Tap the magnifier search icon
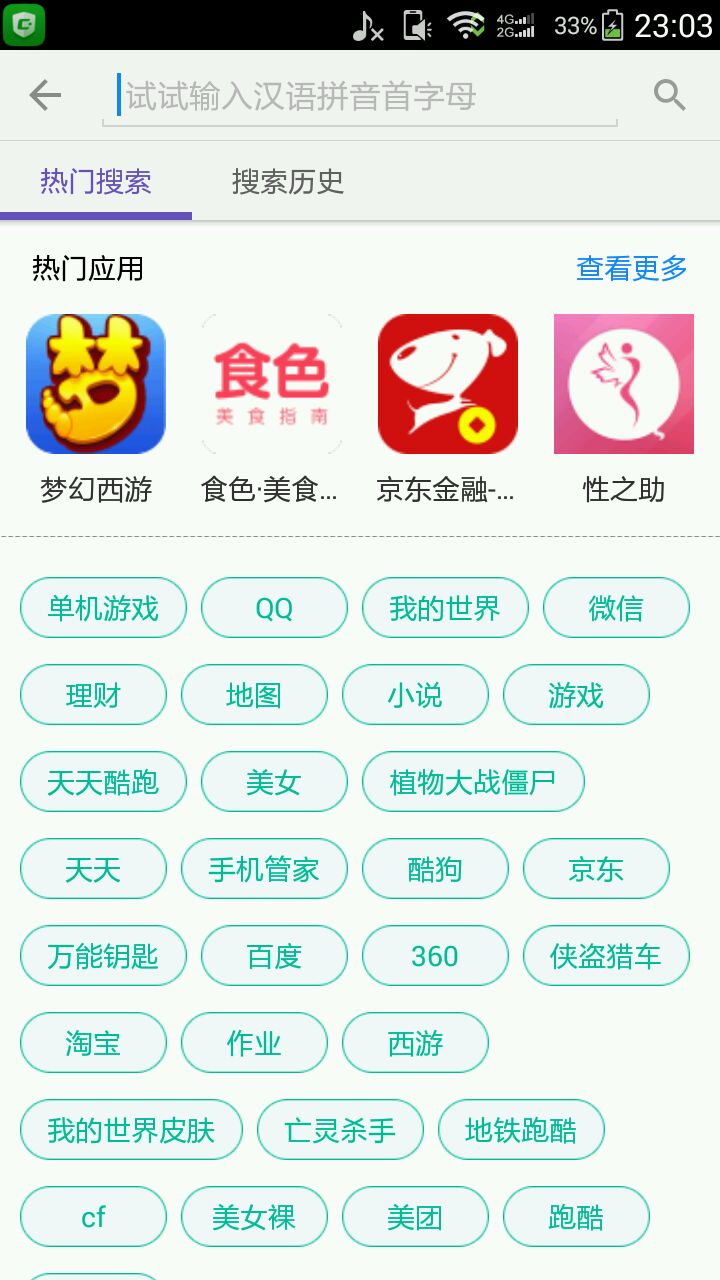720x1280 pixels. [669, 96]
